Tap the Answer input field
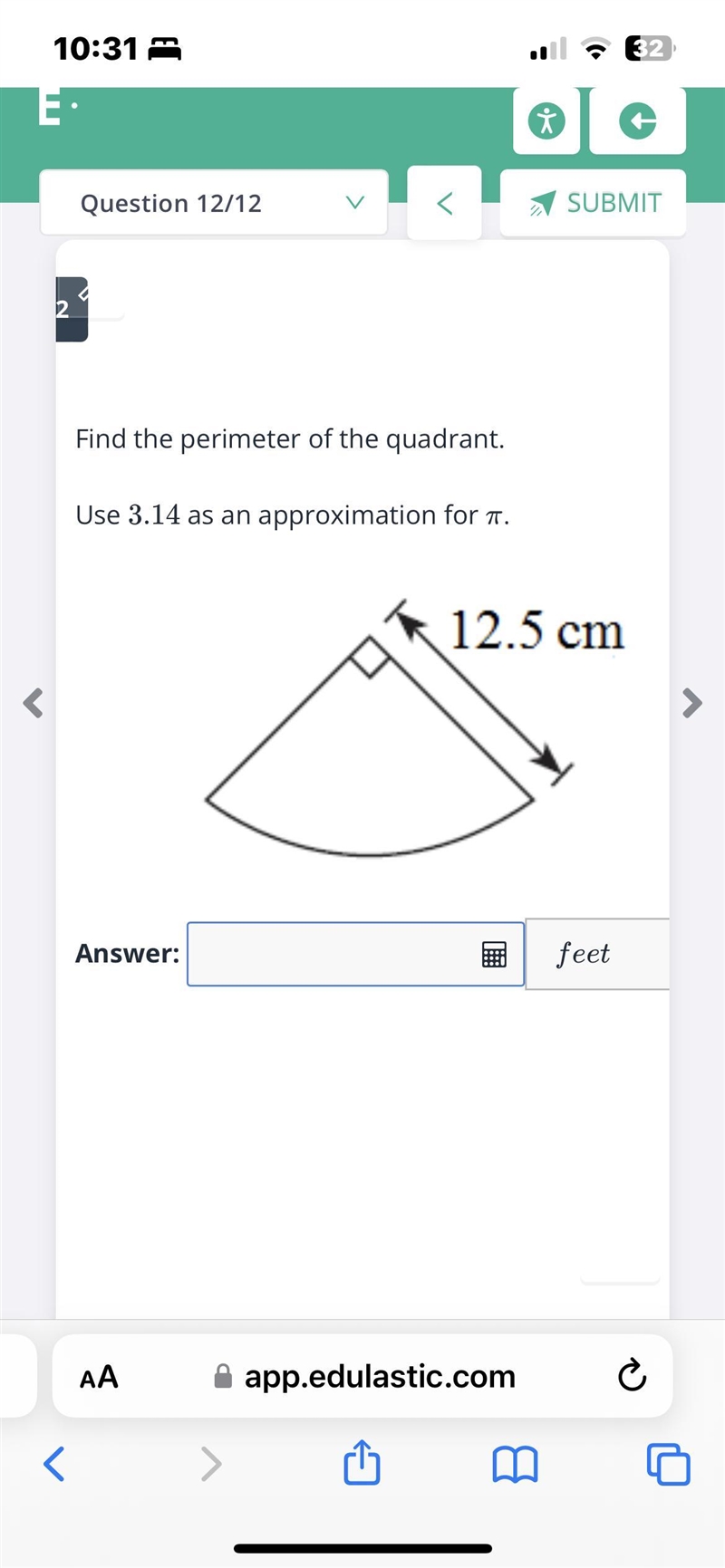This screenshot has width=725, height=1568. coord(355,954)
